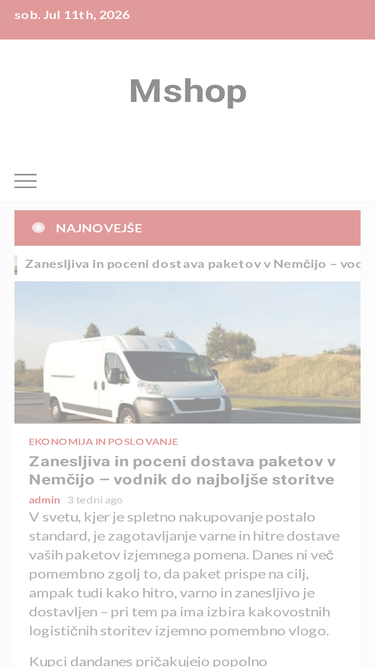The image size is (375, 667).
Task: Open the Ekonomija in poslovanje category
Action: pyautogui.click(x=103, y=442)
